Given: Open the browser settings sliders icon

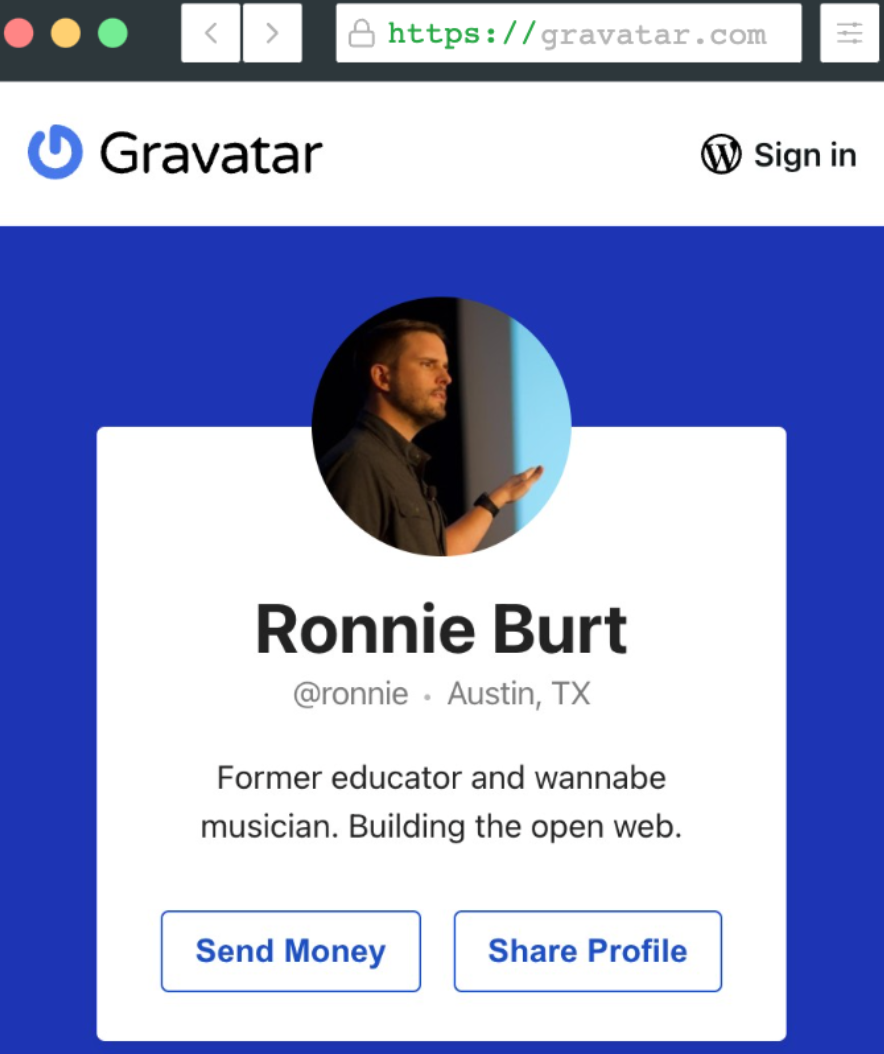Looking at the screenshot, I should [x=849, y=33].
